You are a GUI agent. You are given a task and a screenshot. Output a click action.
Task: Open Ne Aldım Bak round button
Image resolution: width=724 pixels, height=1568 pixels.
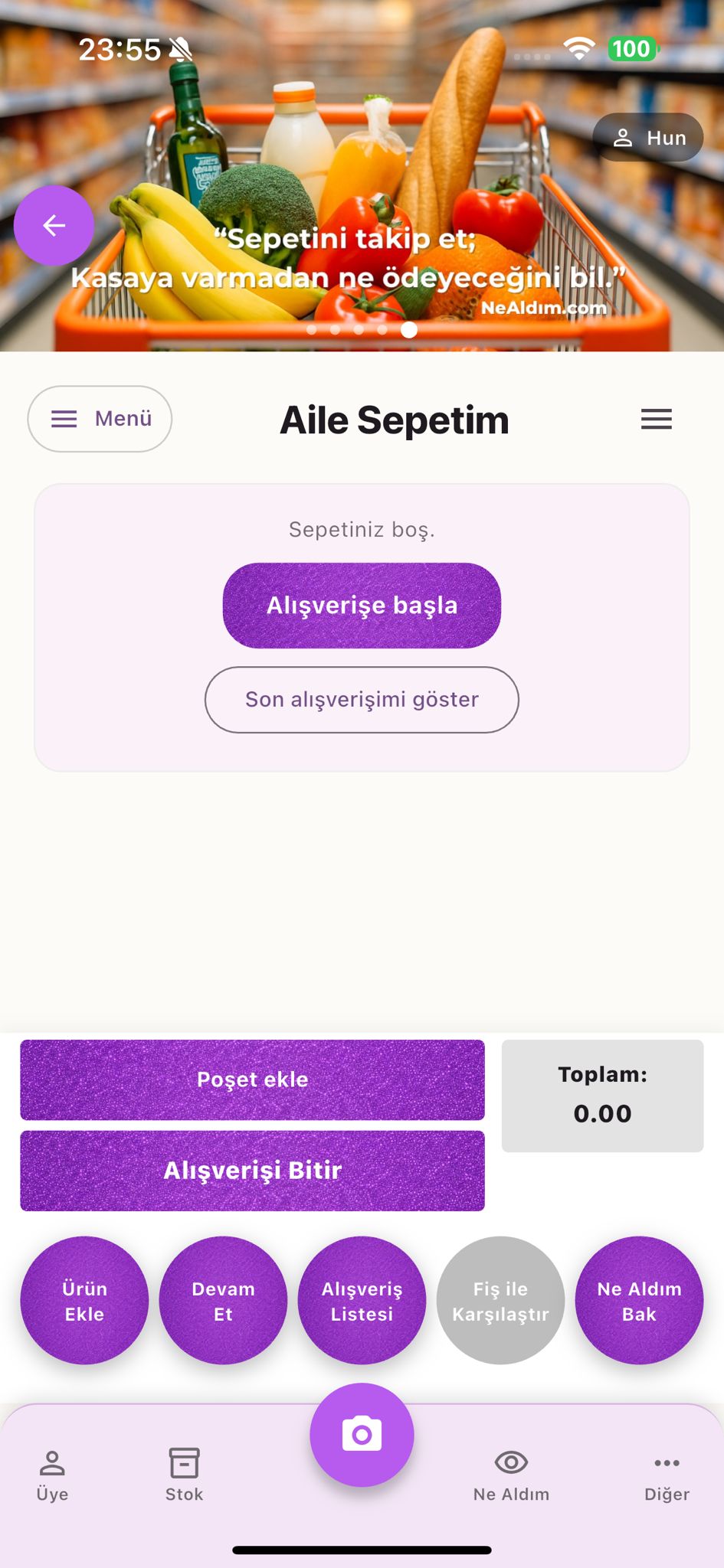639,1301
